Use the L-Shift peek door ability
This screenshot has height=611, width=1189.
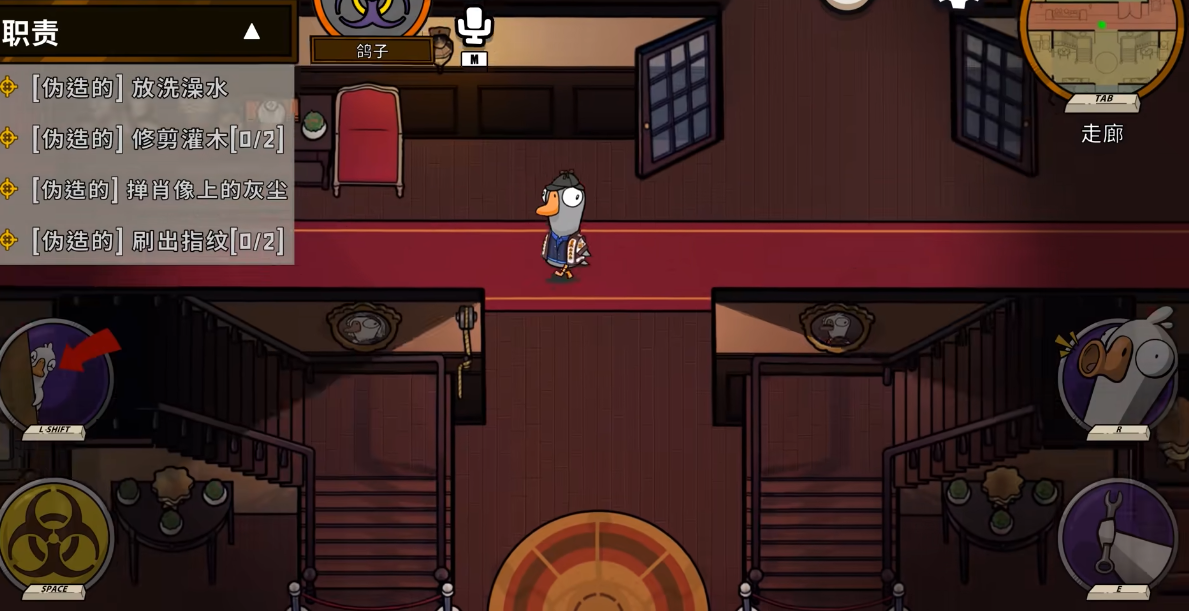coord(55,378)
